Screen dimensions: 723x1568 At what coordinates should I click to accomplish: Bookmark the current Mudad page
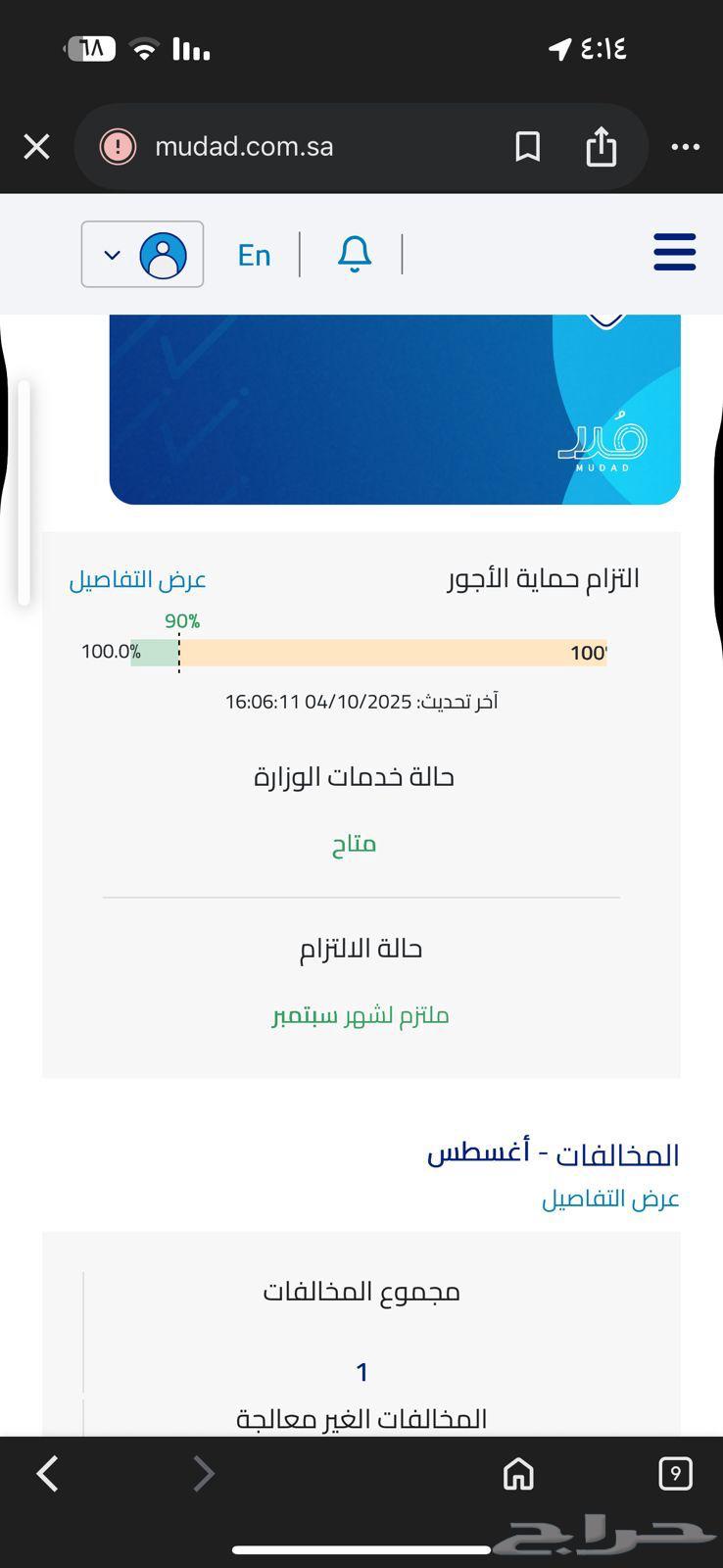(x=528, y=146)
